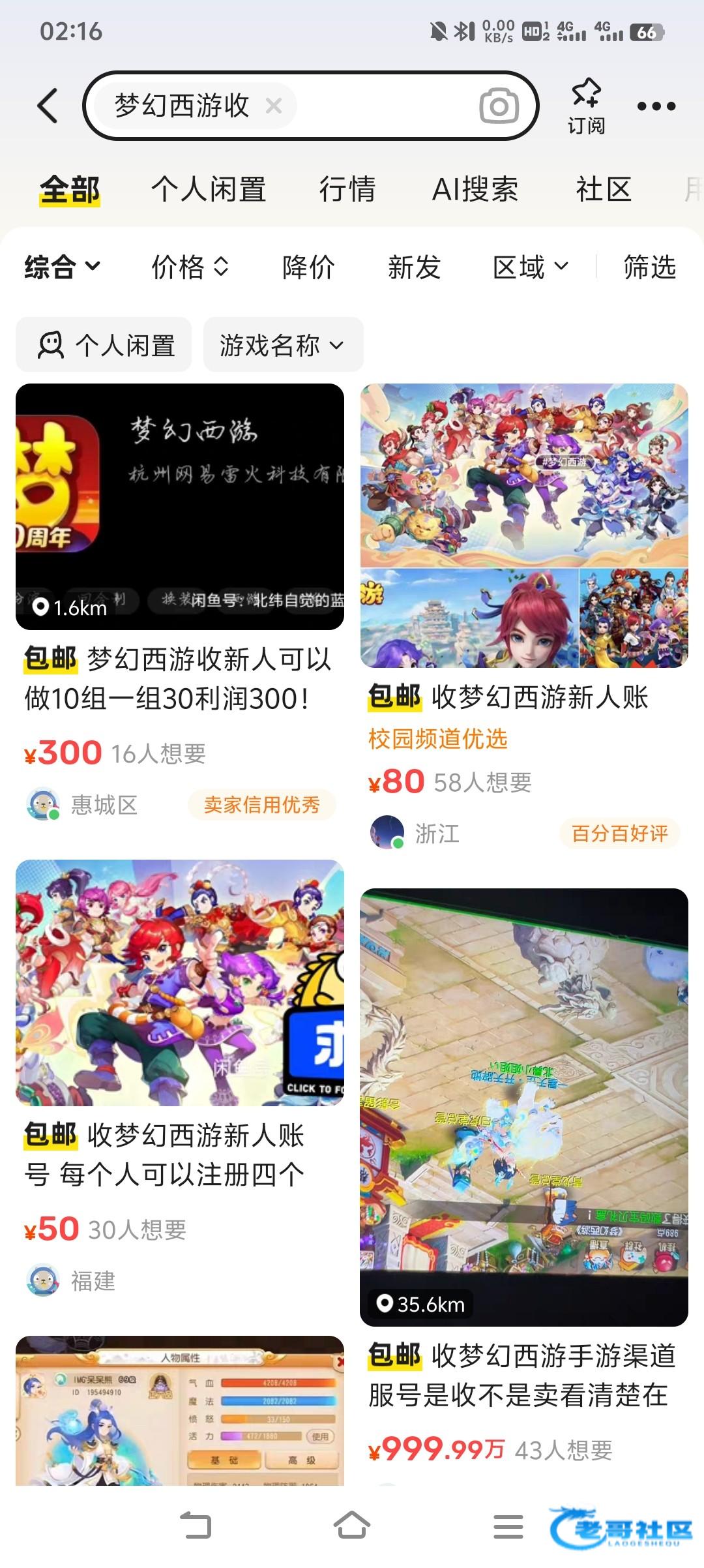Switch to the 行情 tab
Viewport: 704px width, 1568px height.
click(347, 190)
